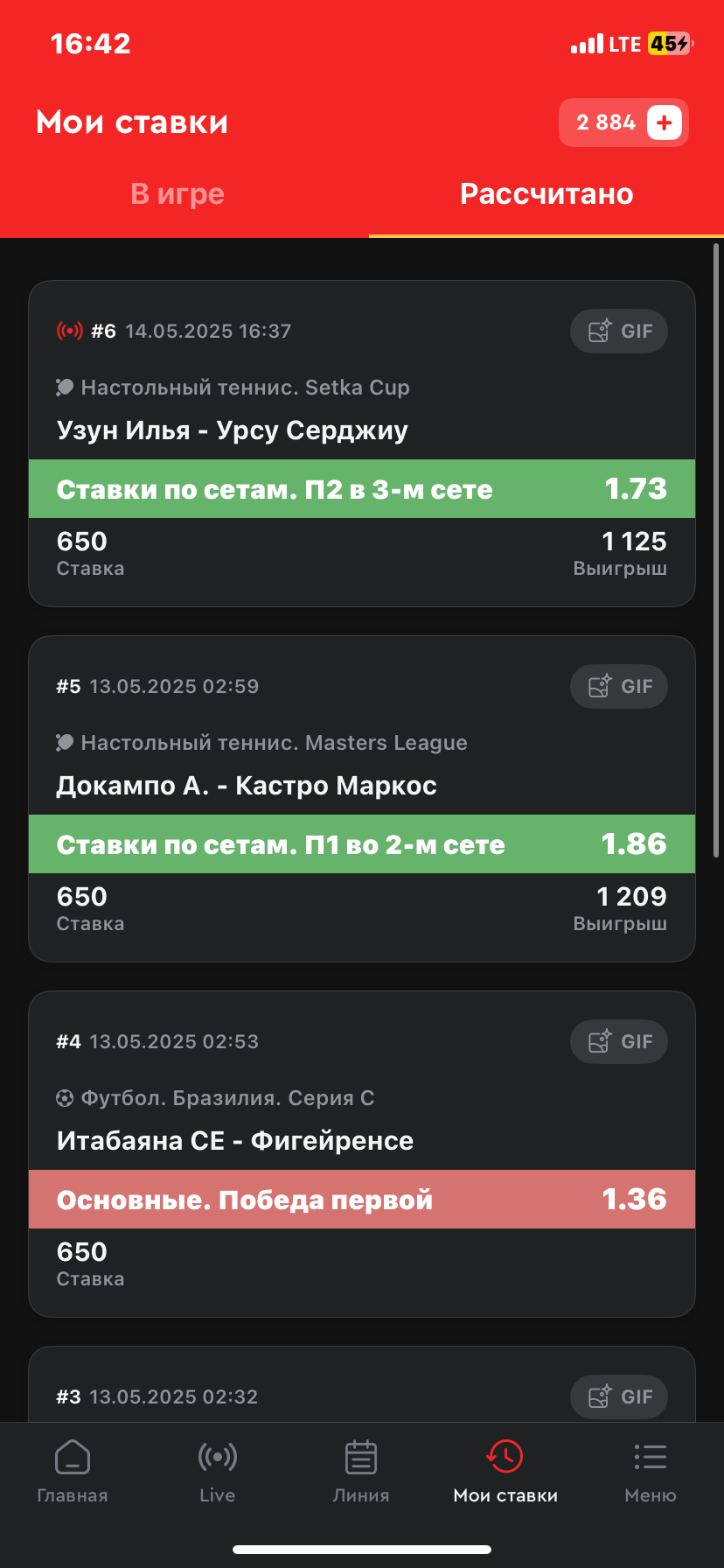Go to the Главная tab
The image size is (724, 1568).
tap(73, 1472)
